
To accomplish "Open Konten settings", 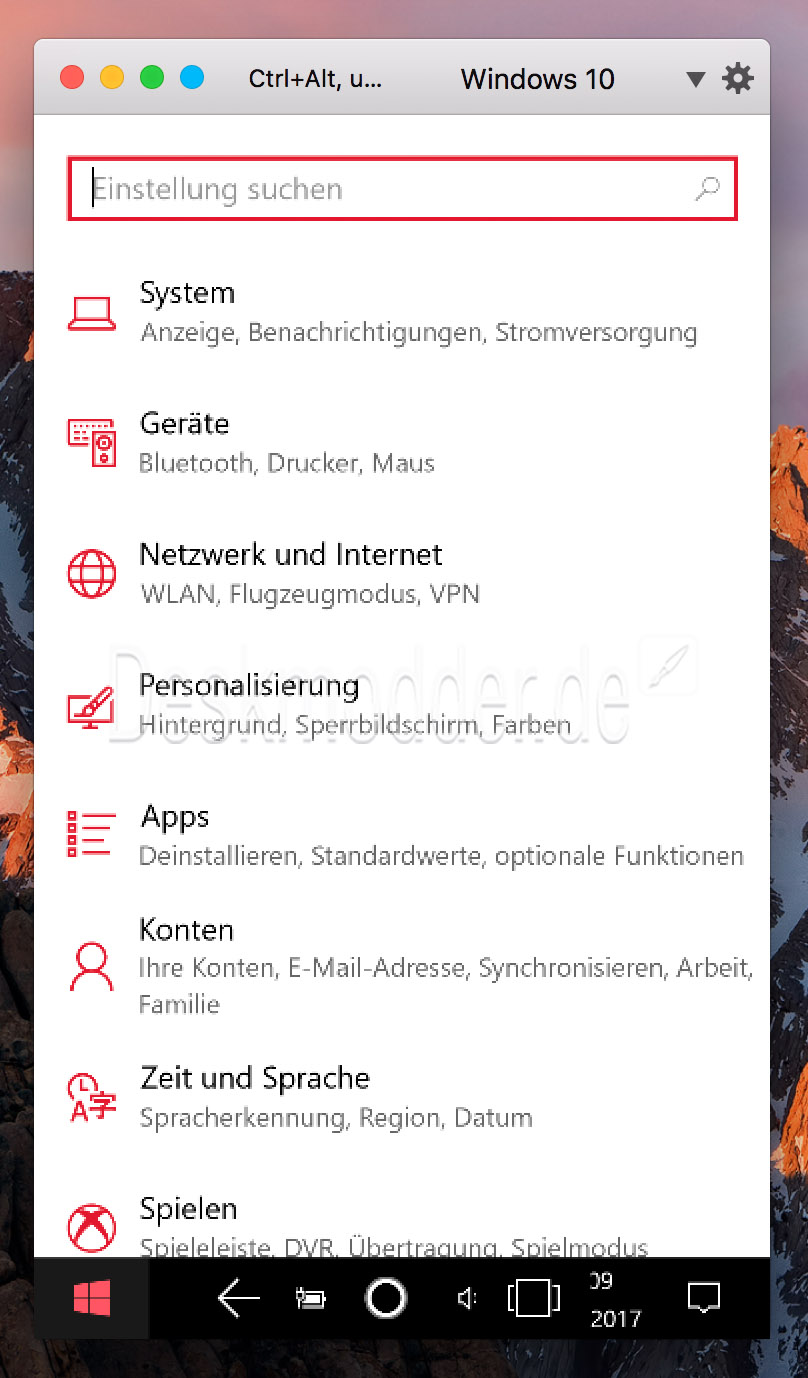I will coord(402,966).
